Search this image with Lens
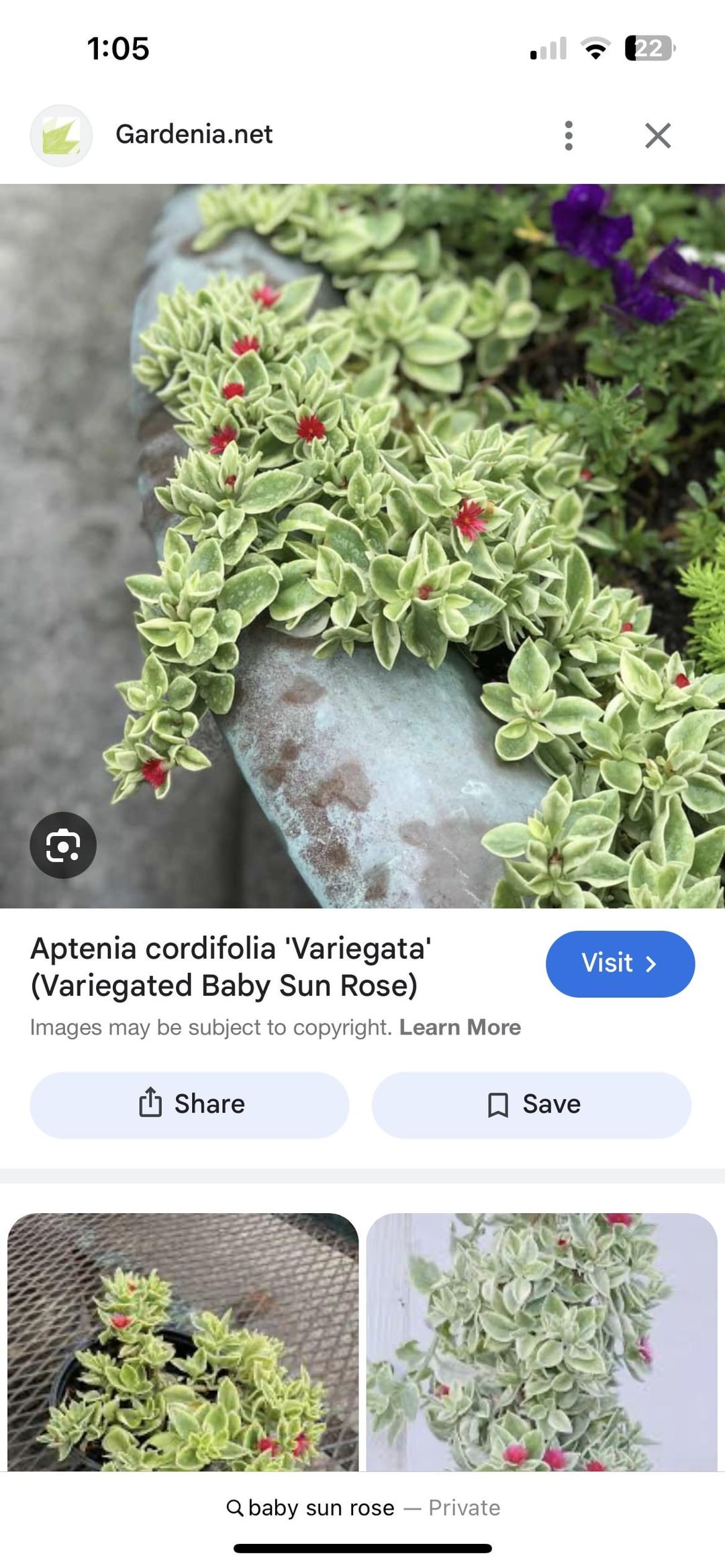This screenshot has width=725, height=1568. point(63,845)
